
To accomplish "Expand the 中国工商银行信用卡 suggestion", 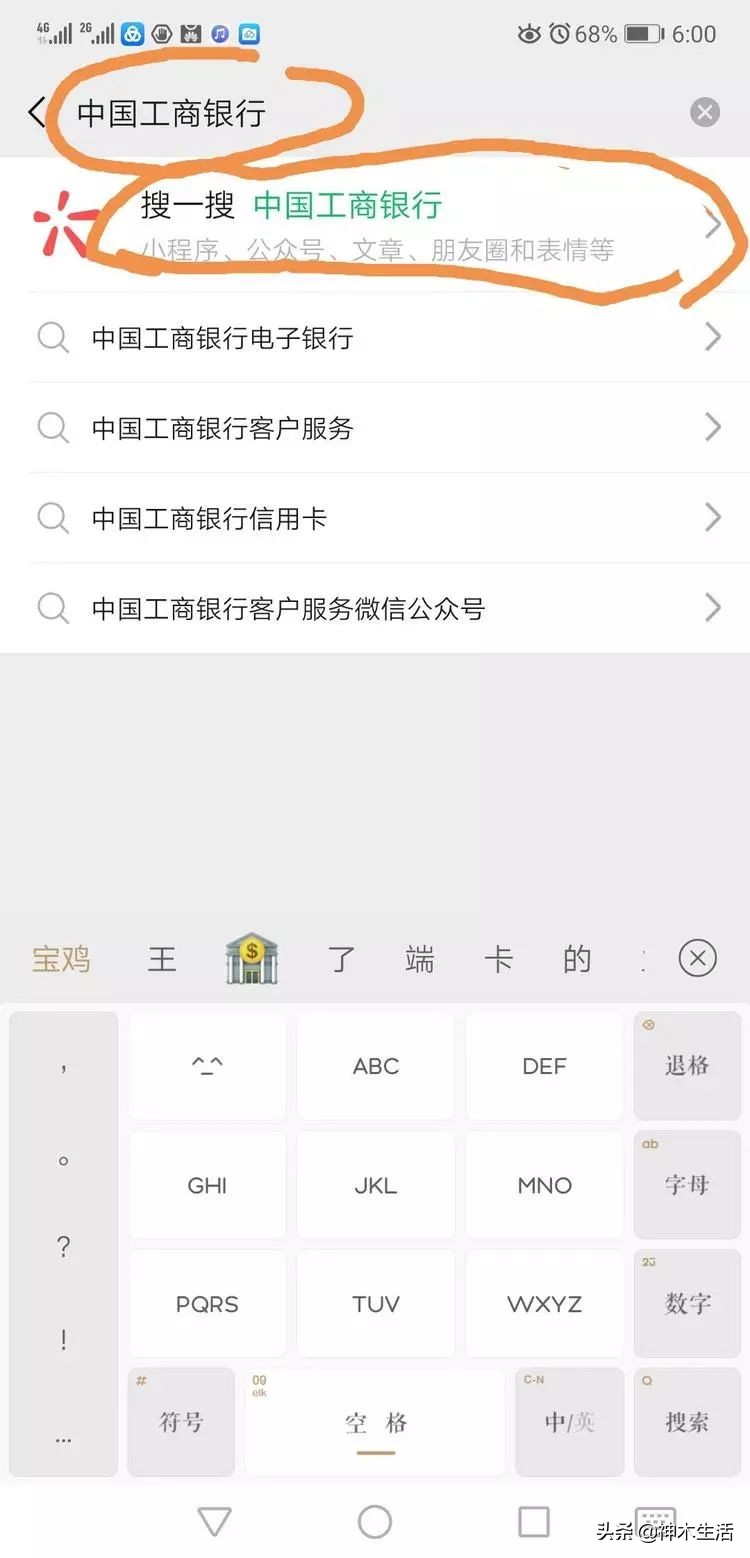I will [713, 518].
